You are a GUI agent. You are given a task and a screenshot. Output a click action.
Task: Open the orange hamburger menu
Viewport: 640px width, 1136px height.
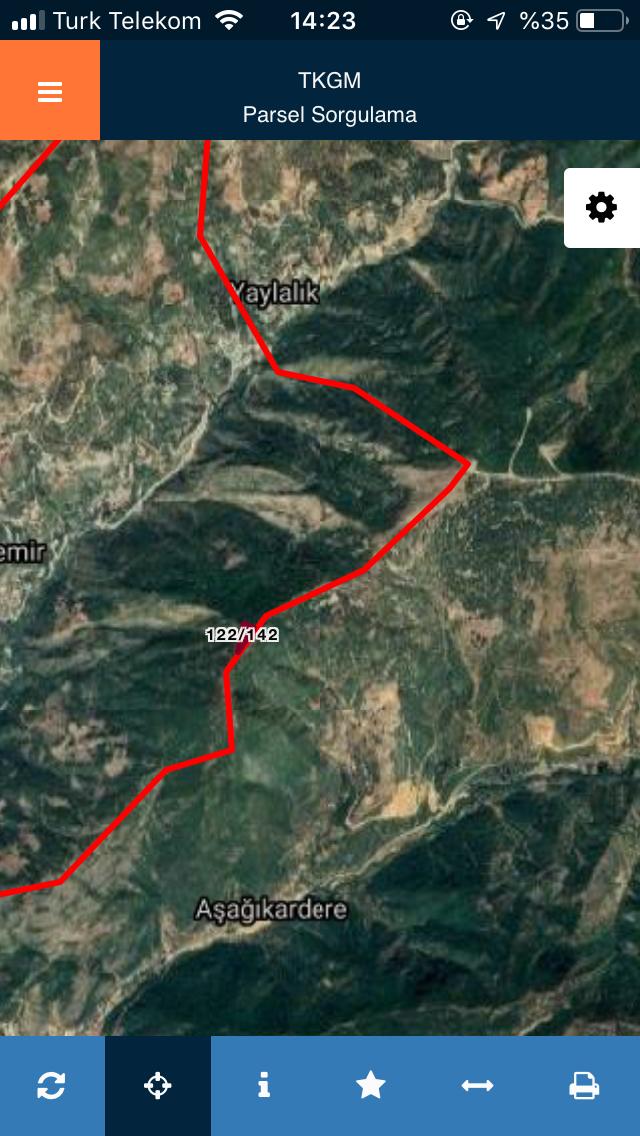coord(50,91)
